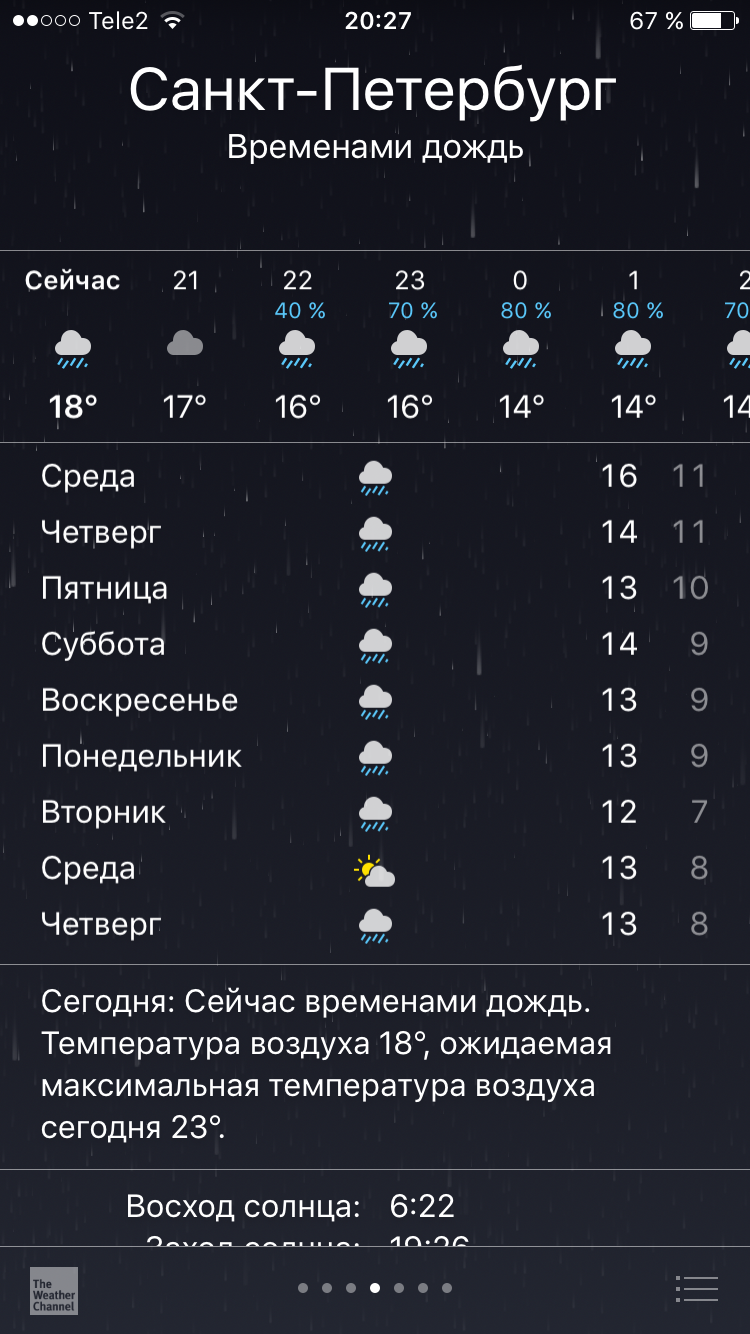
Task: Open the city list menu
Action: tap(696, 1289)
